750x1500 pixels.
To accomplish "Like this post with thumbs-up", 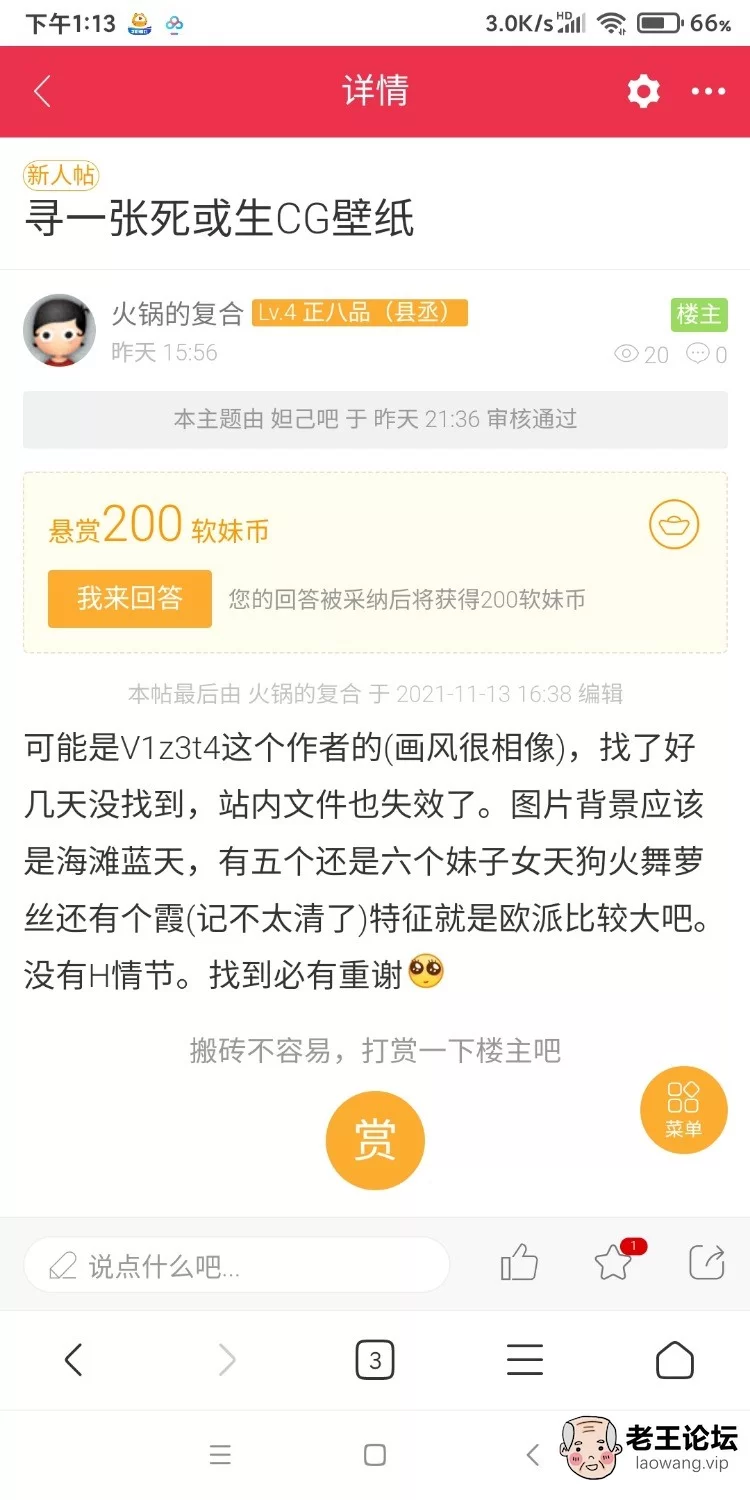I will pyautogui.click(x=519, y=1263).
